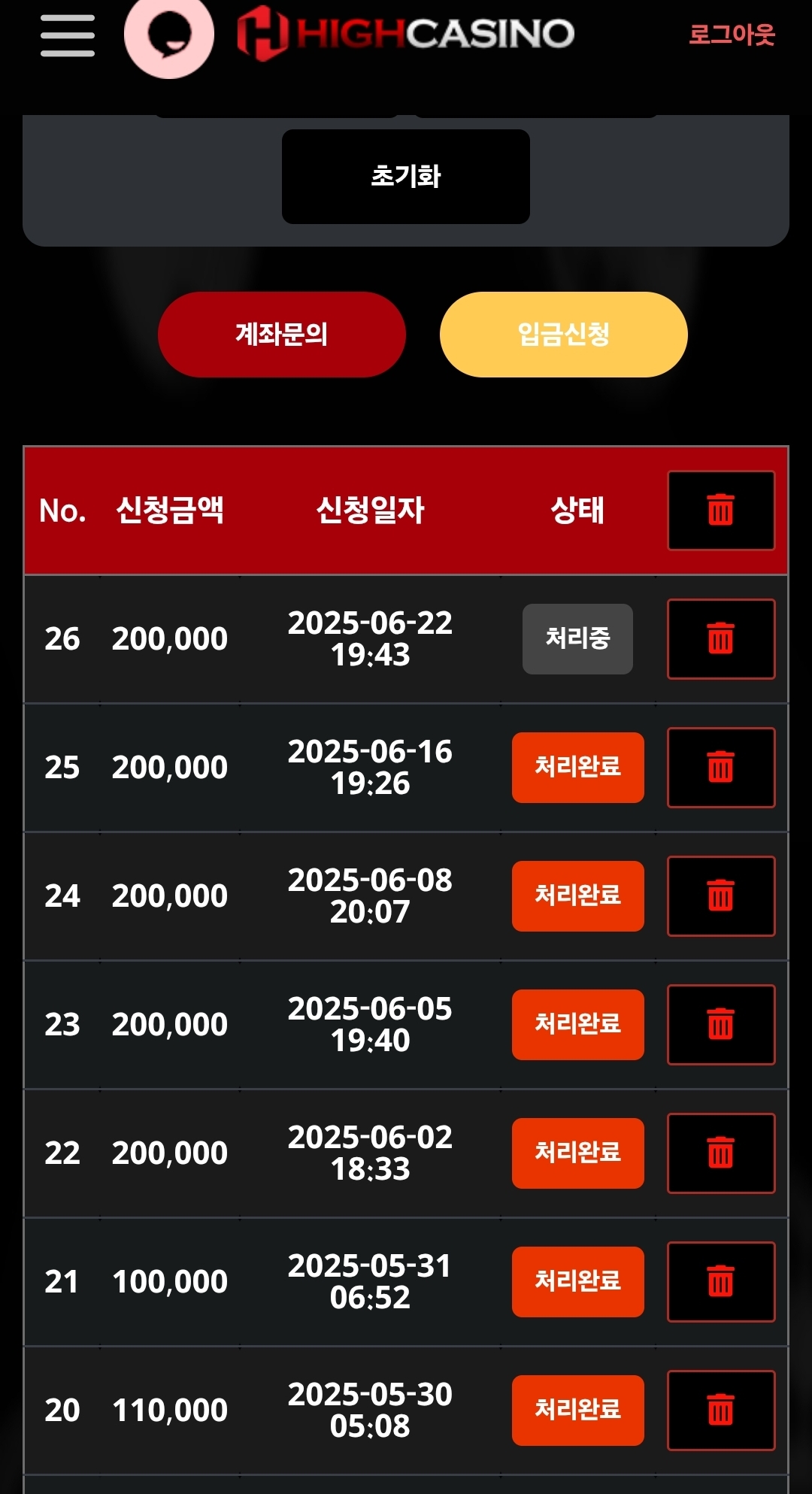The width and height of the screenshot is (812, 1494).
Task: Open the hamburger menu
Action: (68, 35)
